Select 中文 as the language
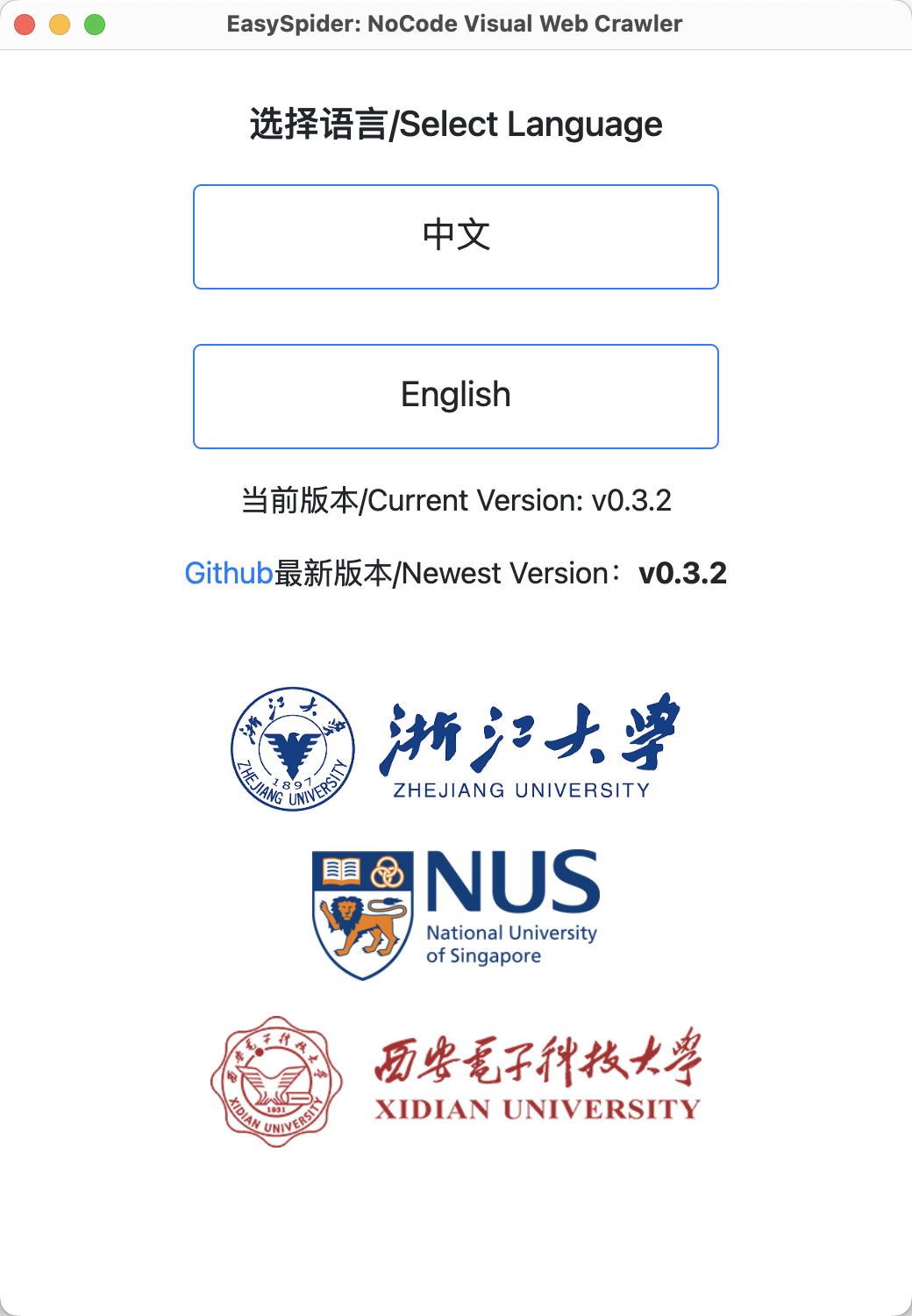Viewport: 912px width, 1316px height. 455,237
